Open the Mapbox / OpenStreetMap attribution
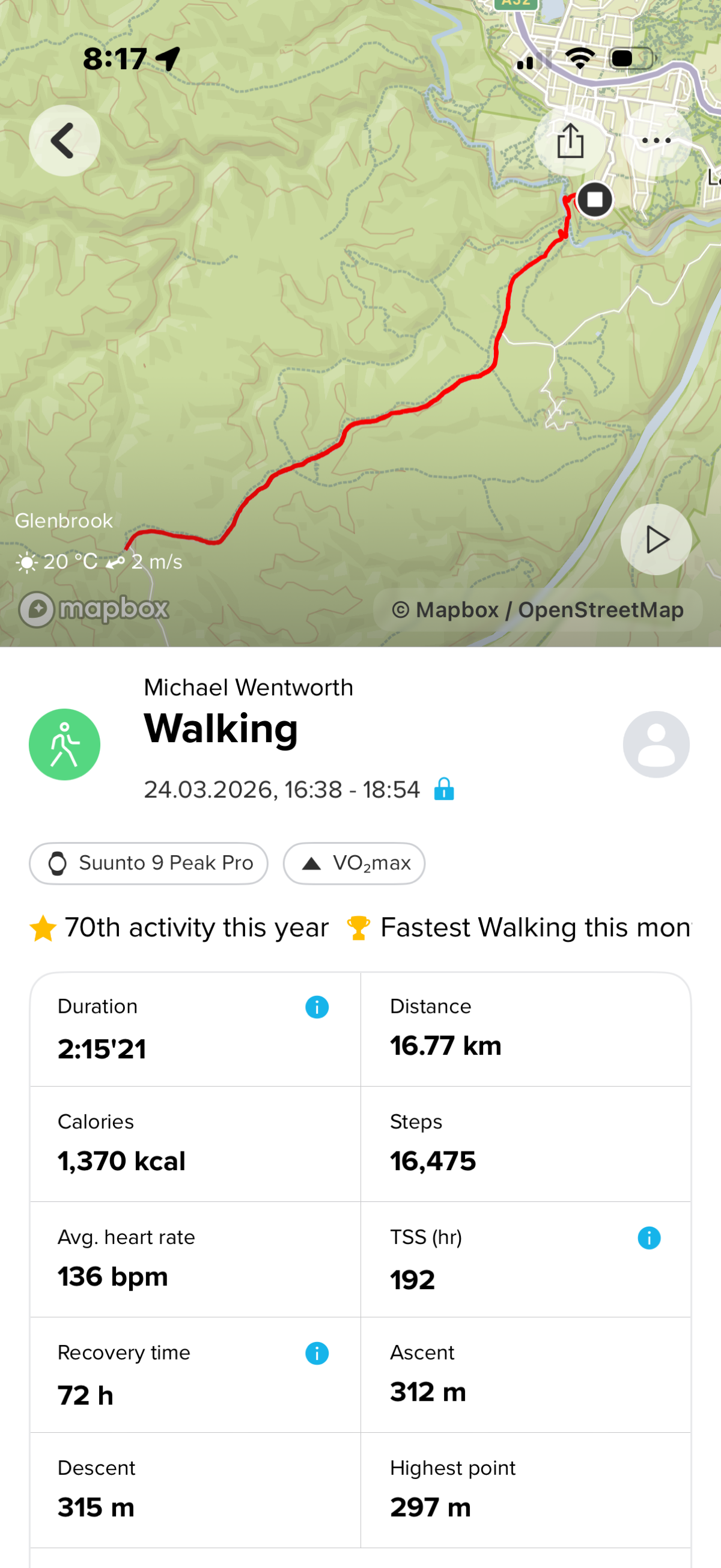Viewport: 721px width, 1568px height. point(537,609)
